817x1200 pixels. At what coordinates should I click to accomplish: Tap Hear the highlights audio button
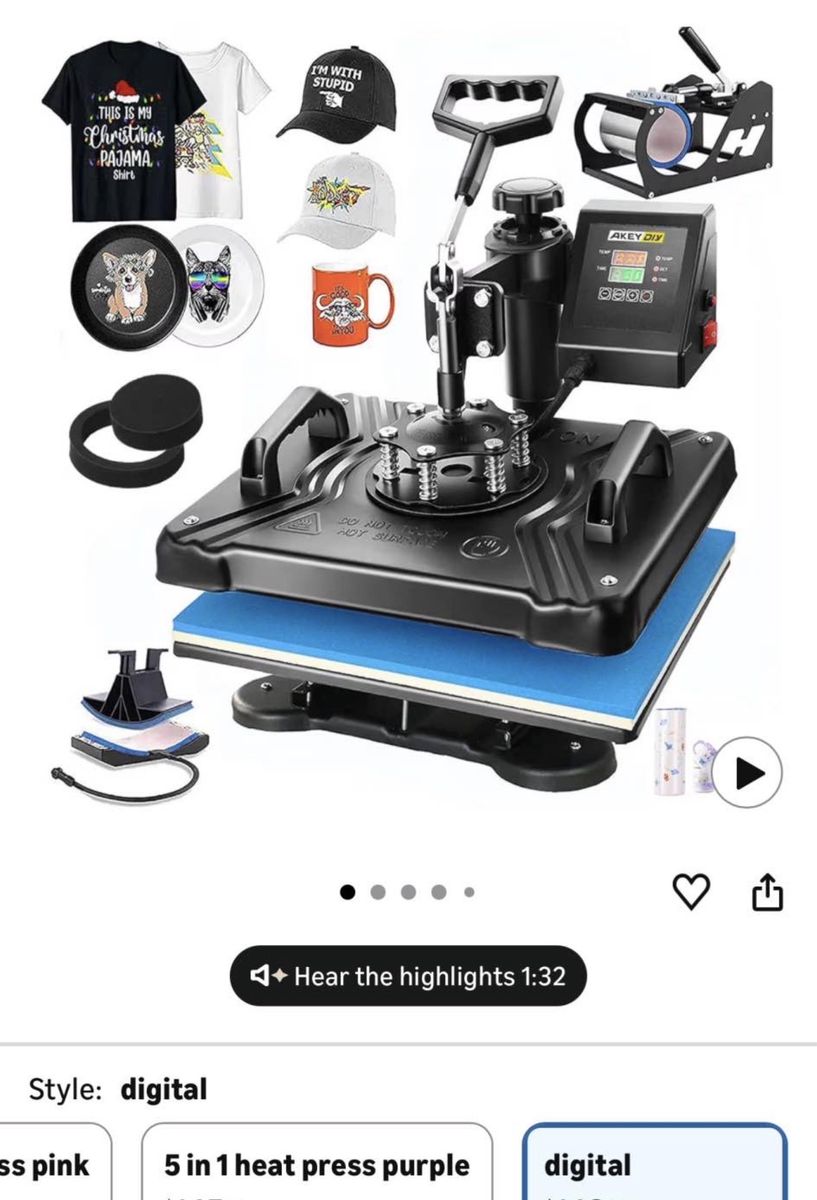tap(408, 976)
